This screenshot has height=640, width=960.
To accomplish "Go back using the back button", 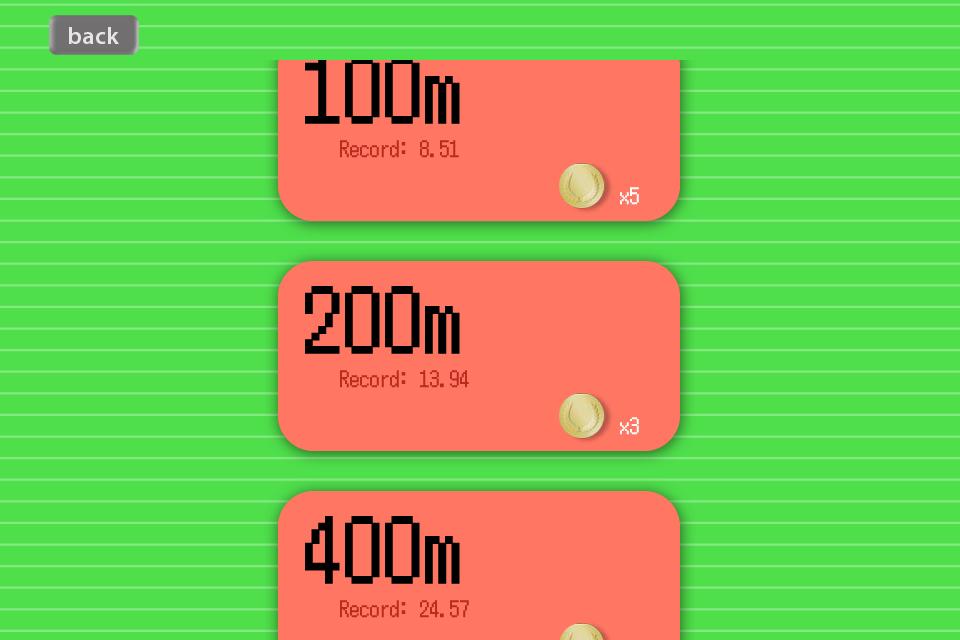I will tap(93, 36).
